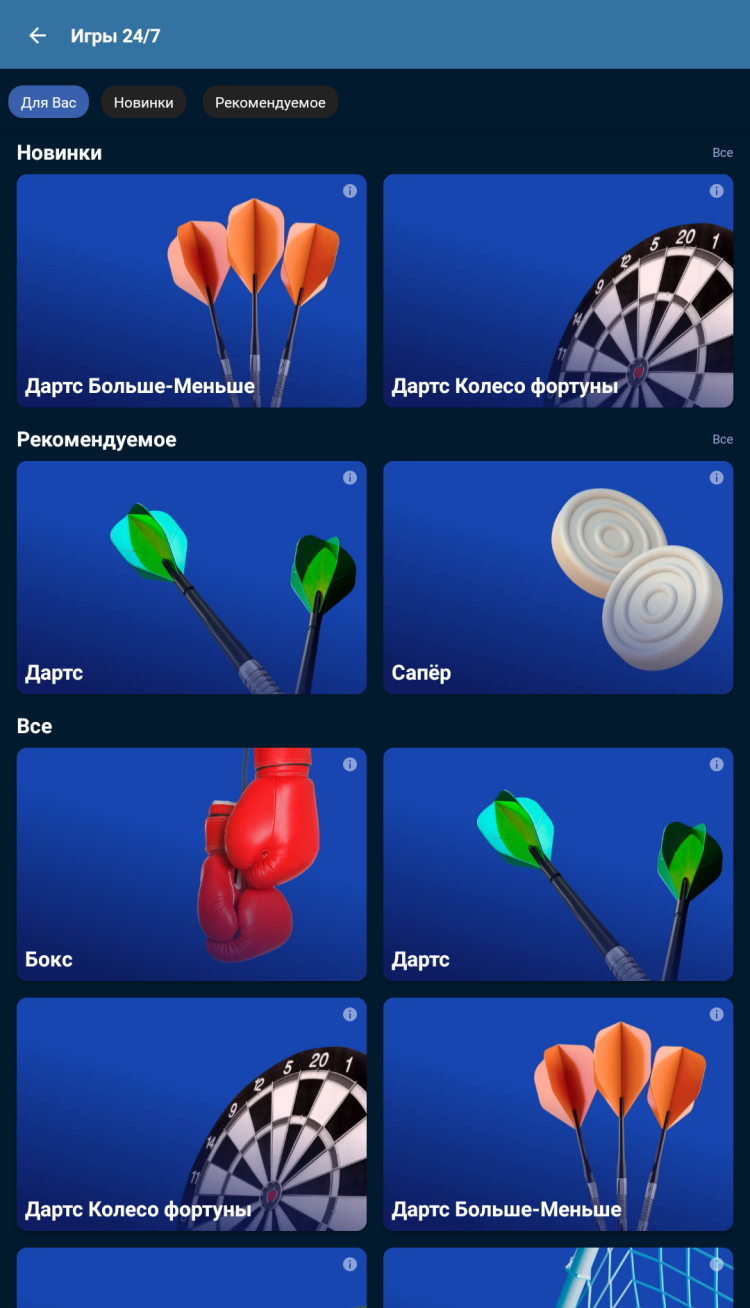View info for Бокс game

tap(350, 765)
